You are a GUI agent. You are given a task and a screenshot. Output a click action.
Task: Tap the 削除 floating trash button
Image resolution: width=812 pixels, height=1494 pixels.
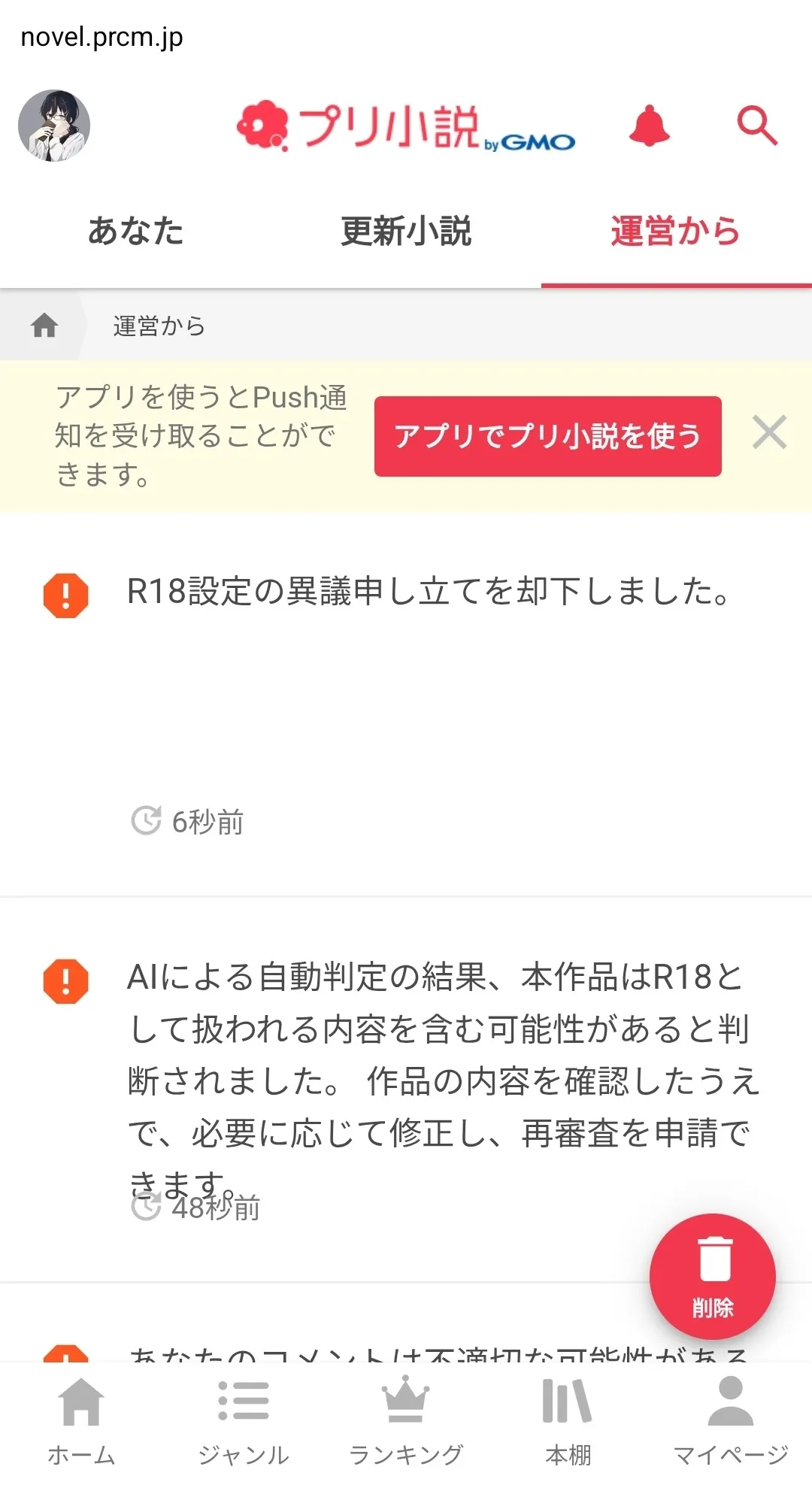pyautogui.click(x=713, y=1277)
